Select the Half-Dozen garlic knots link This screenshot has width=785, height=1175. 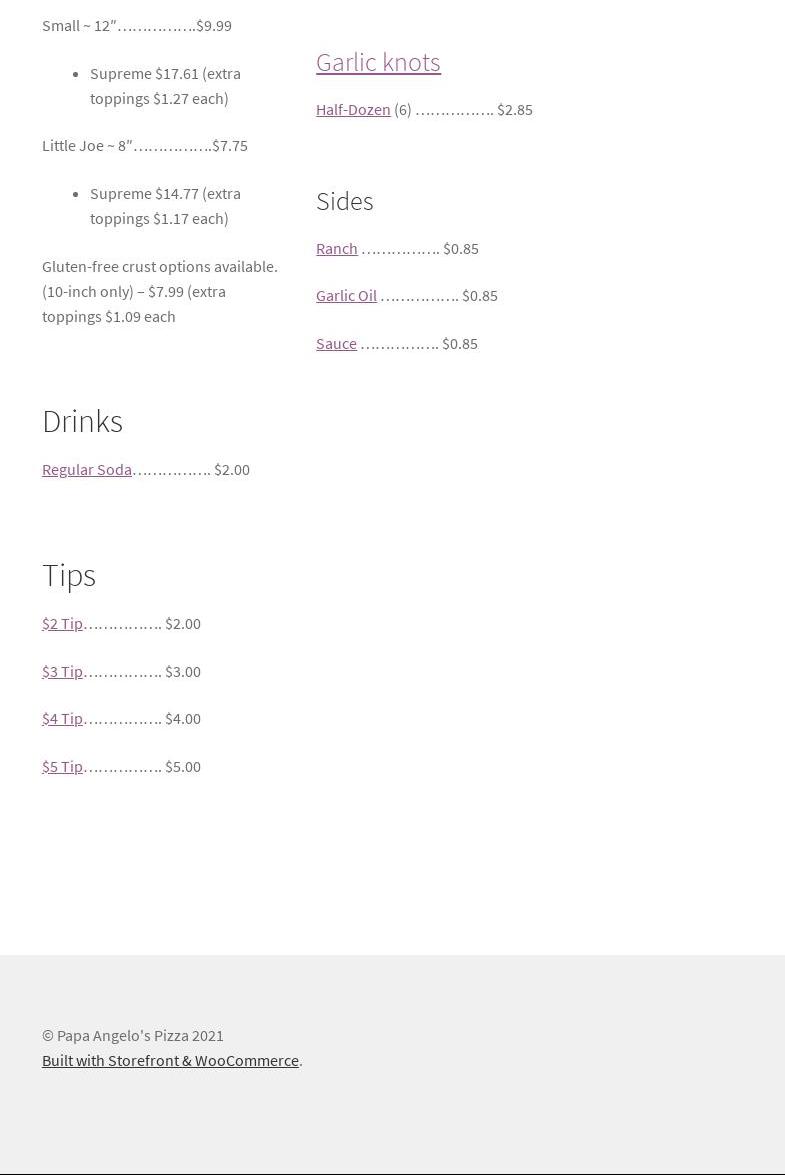(x=353, y=110)
